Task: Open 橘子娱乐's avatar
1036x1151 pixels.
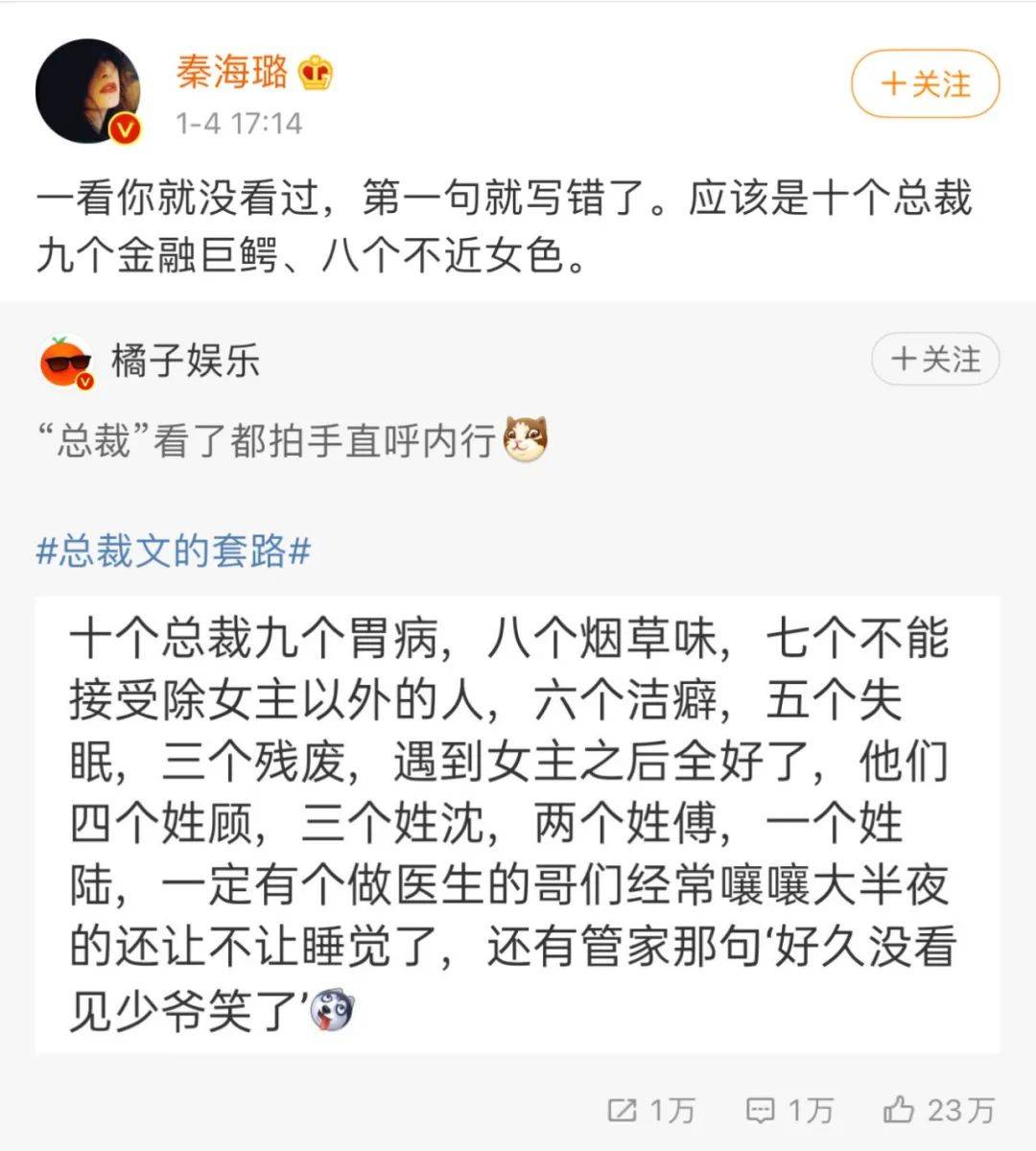Action: pyautogui.click(x=66, y=363)
